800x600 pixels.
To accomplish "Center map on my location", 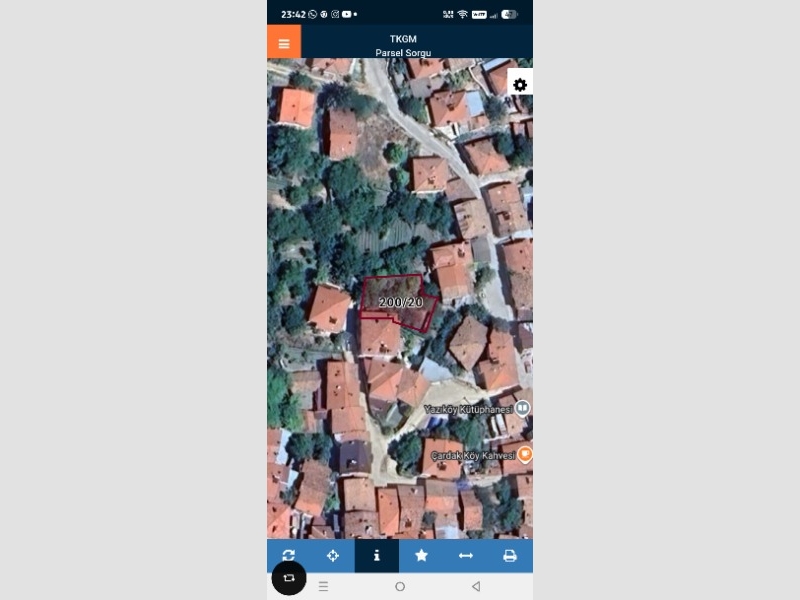I will pos(333,556).
